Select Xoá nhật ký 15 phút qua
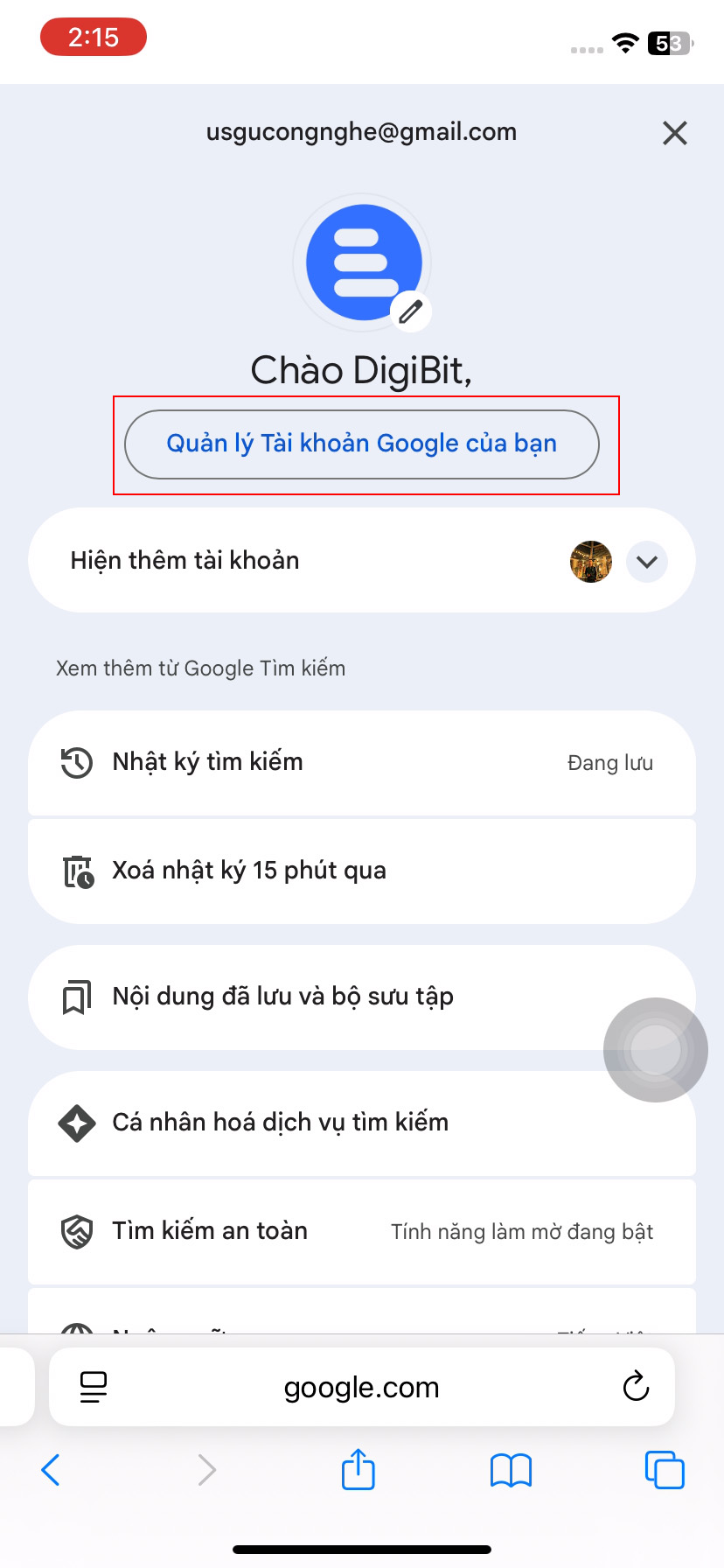Image resolution: width=724 pixels, height=1568 pixels. [362, 871]
